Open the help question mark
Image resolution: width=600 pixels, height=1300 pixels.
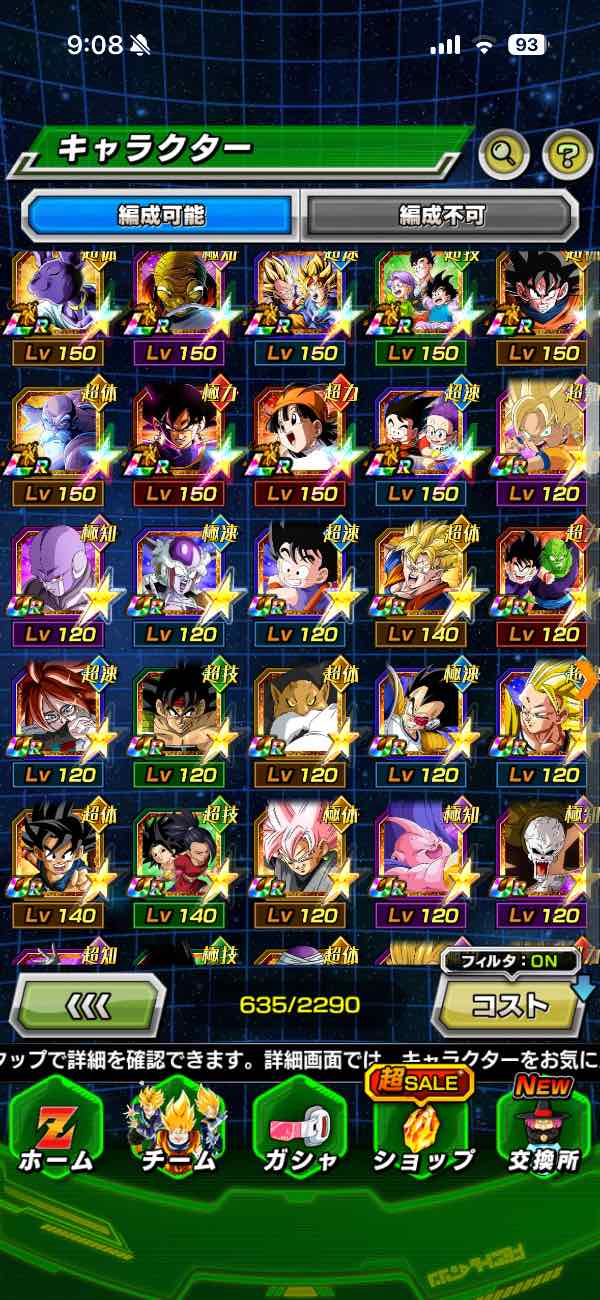[567, 153]
